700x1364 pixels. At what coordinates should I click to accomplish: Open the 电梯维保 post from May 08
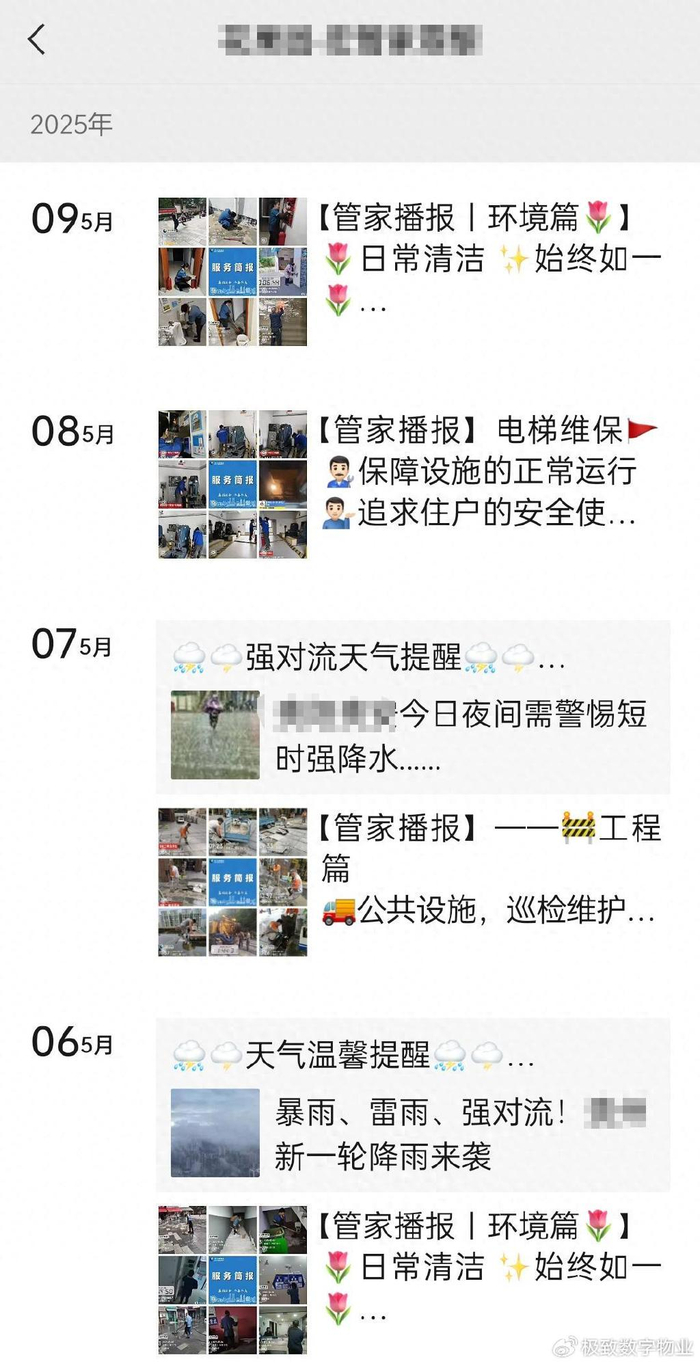tap(488, 472)
